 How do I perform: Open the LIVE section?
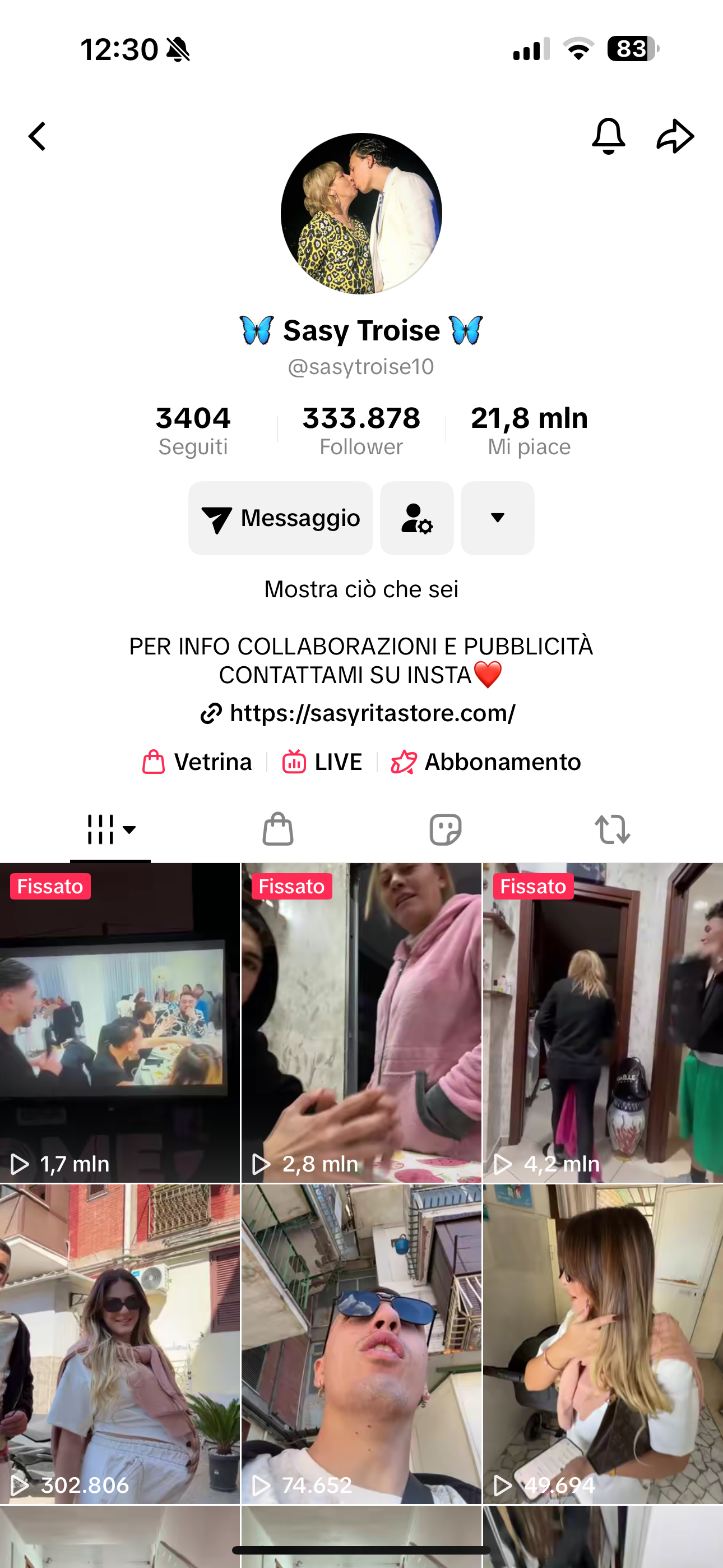pos(322,762)
